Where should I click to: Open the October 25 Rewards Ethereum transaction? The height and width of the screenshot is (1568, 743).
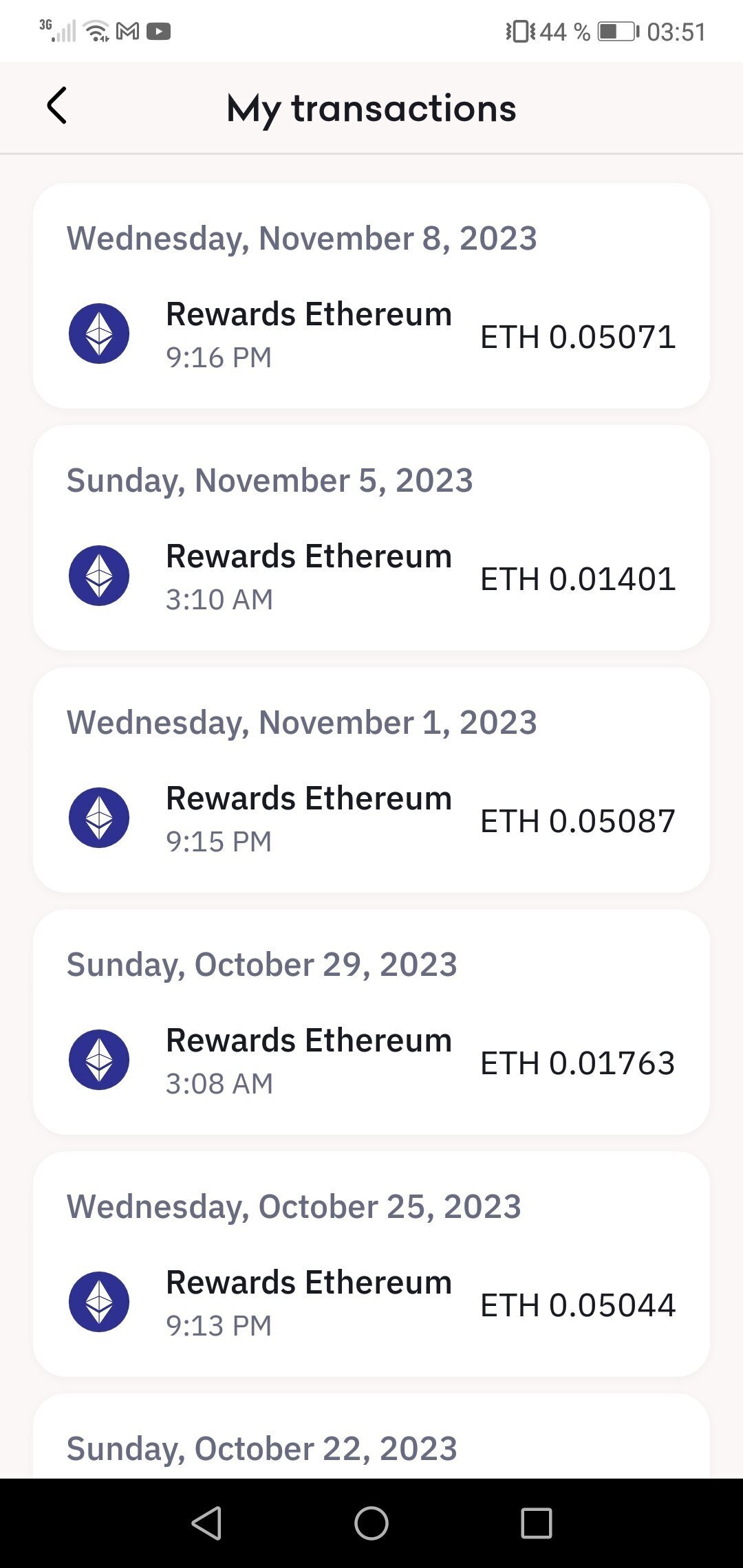tap(371, 1303)
